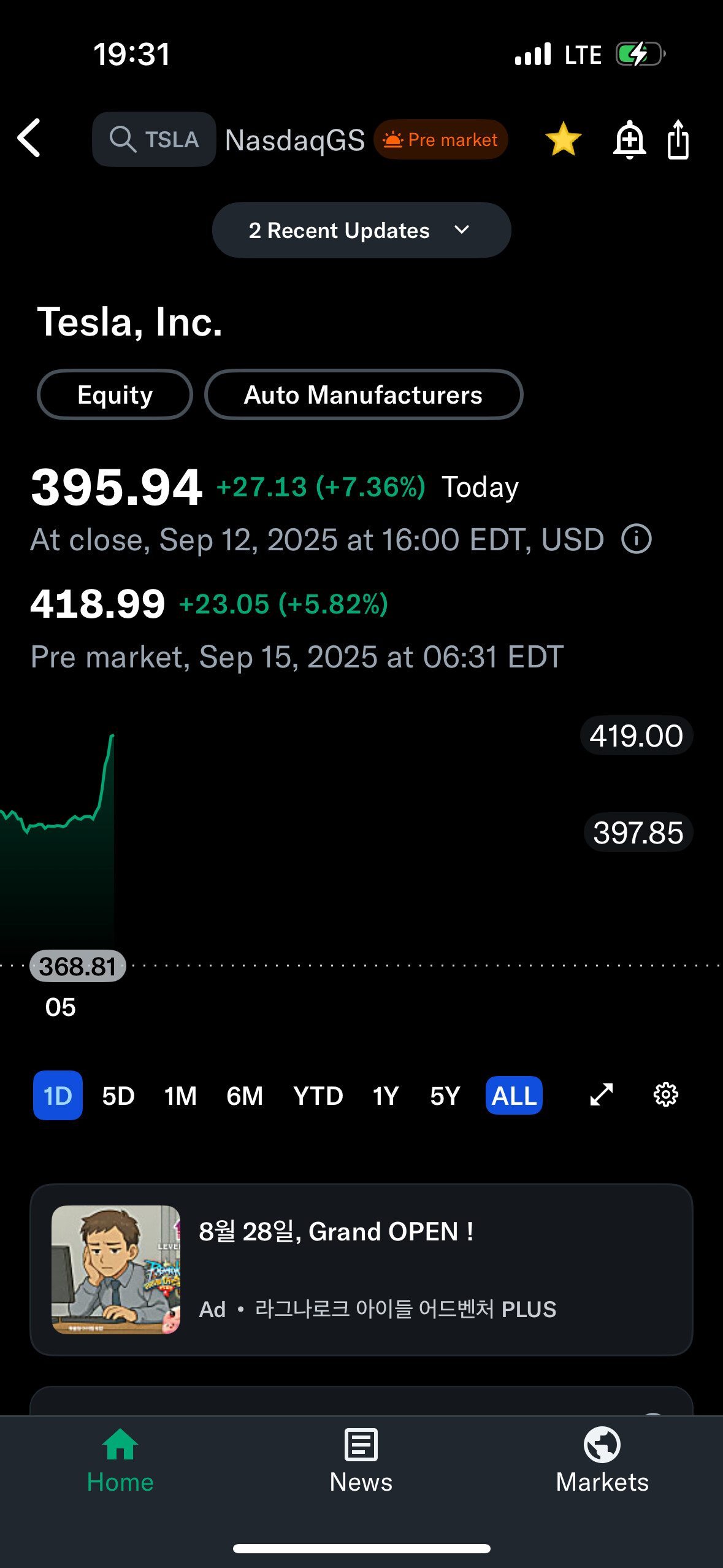Viewport: 723px width, 1568px height.
Task: Open the Auto Manufacturers chip
Action: click(x=363, y=394)
